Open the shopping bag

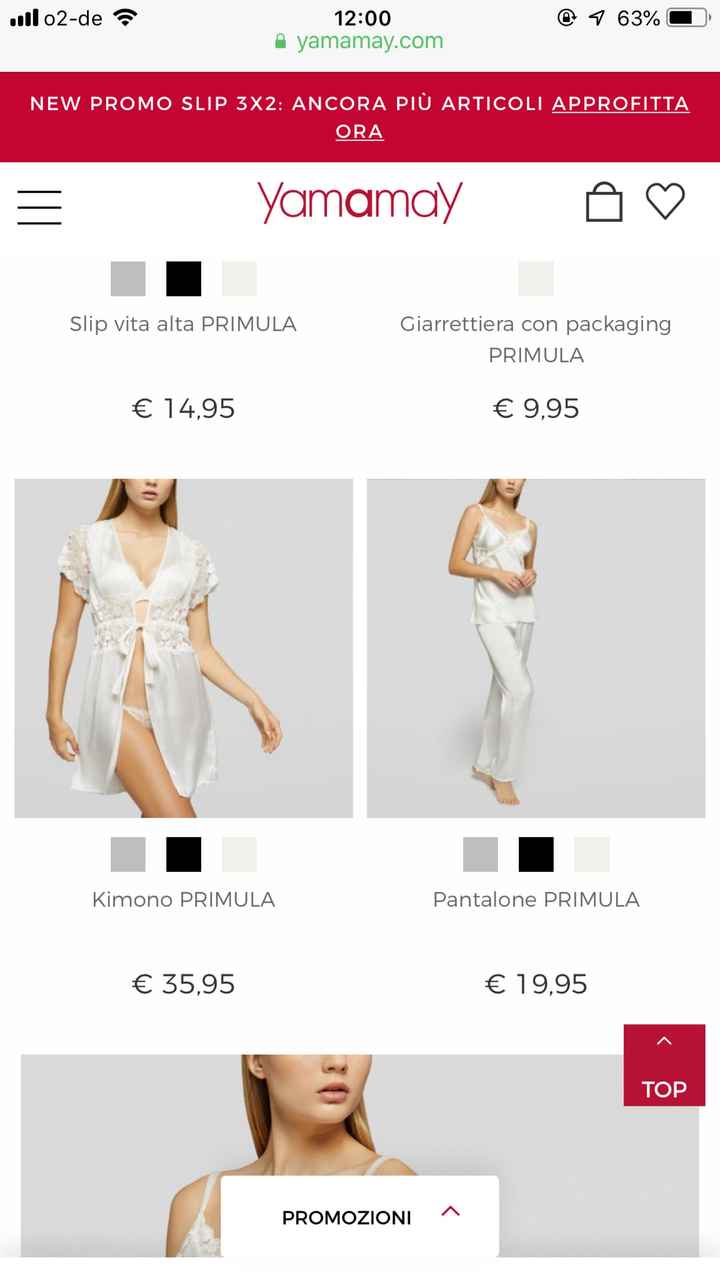tap(603, 202)
